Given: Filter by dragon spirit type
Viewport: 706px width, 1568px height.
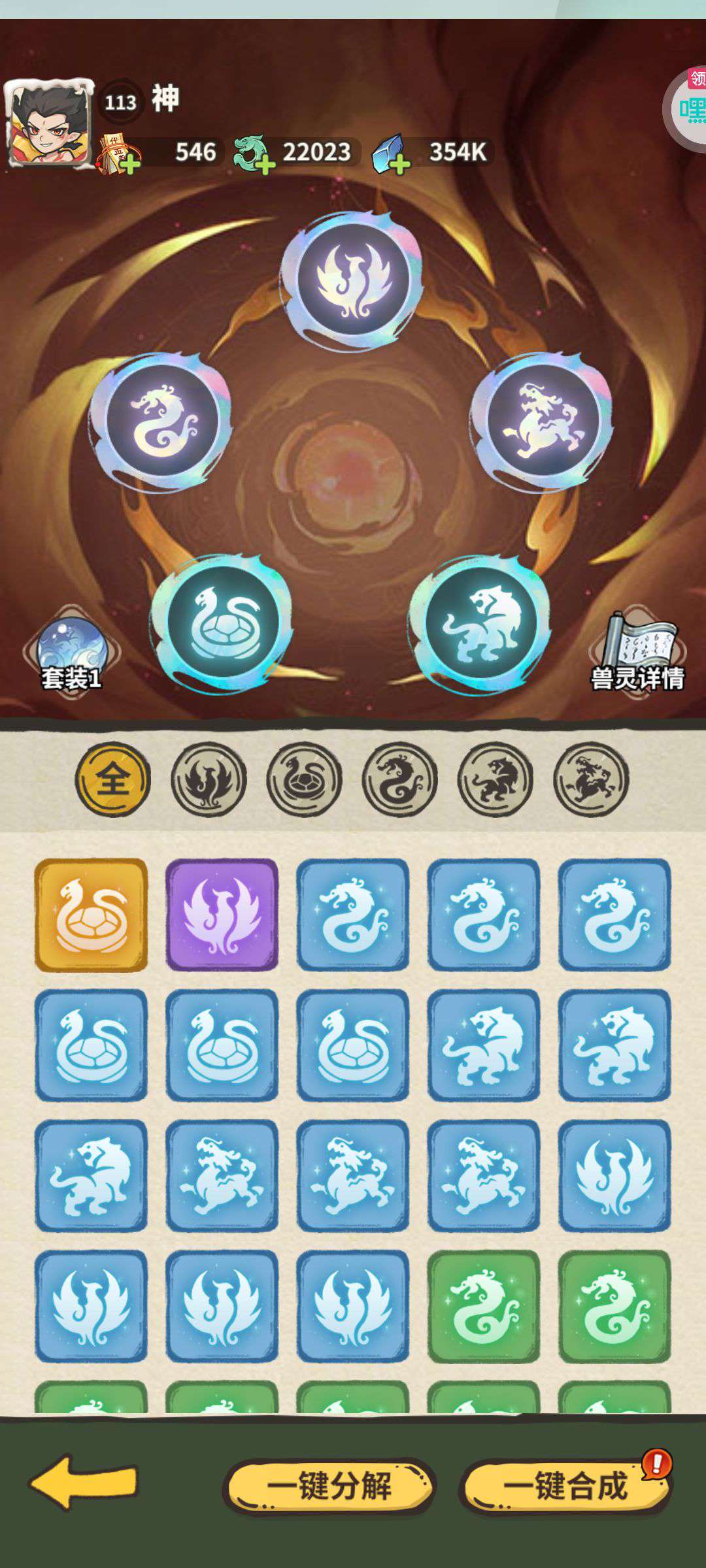Looking at the screenshot, I should click(399, 779).
